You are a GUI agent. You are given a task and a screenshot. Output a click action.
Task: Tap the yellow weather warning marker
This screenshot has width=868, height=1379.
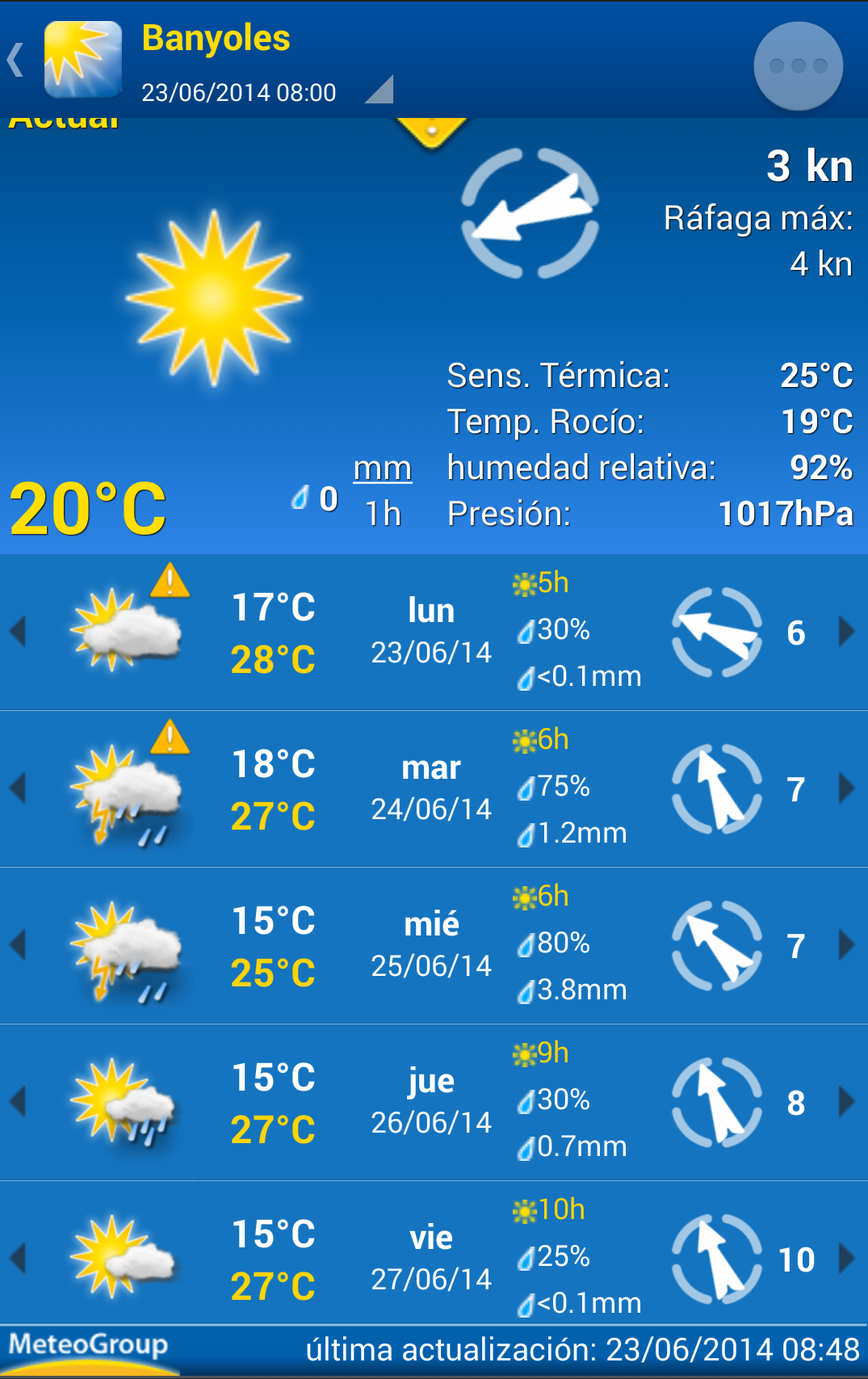pos(432,131)
